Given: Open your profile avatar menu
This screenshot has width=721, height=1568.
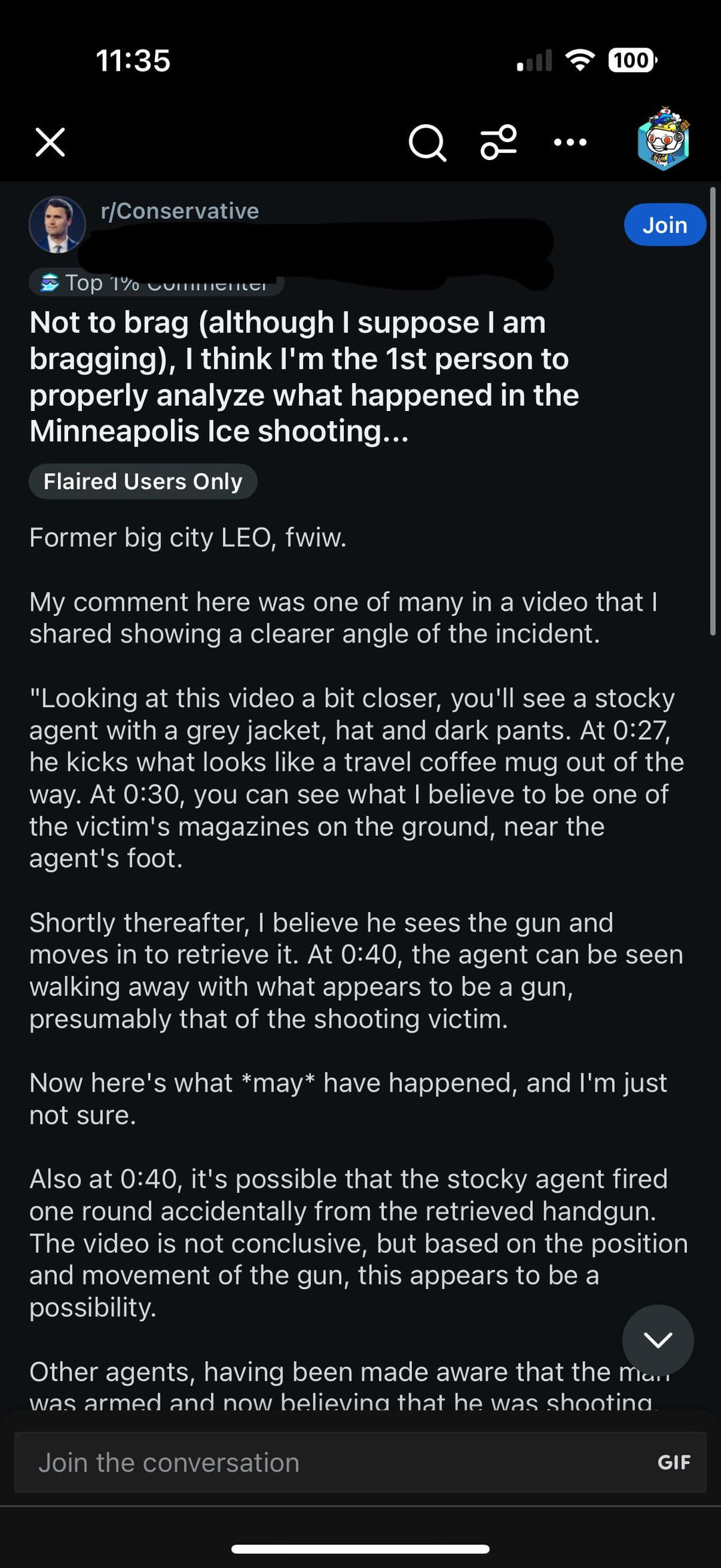Looking at the screenshot, I should (x=663, y=139).
